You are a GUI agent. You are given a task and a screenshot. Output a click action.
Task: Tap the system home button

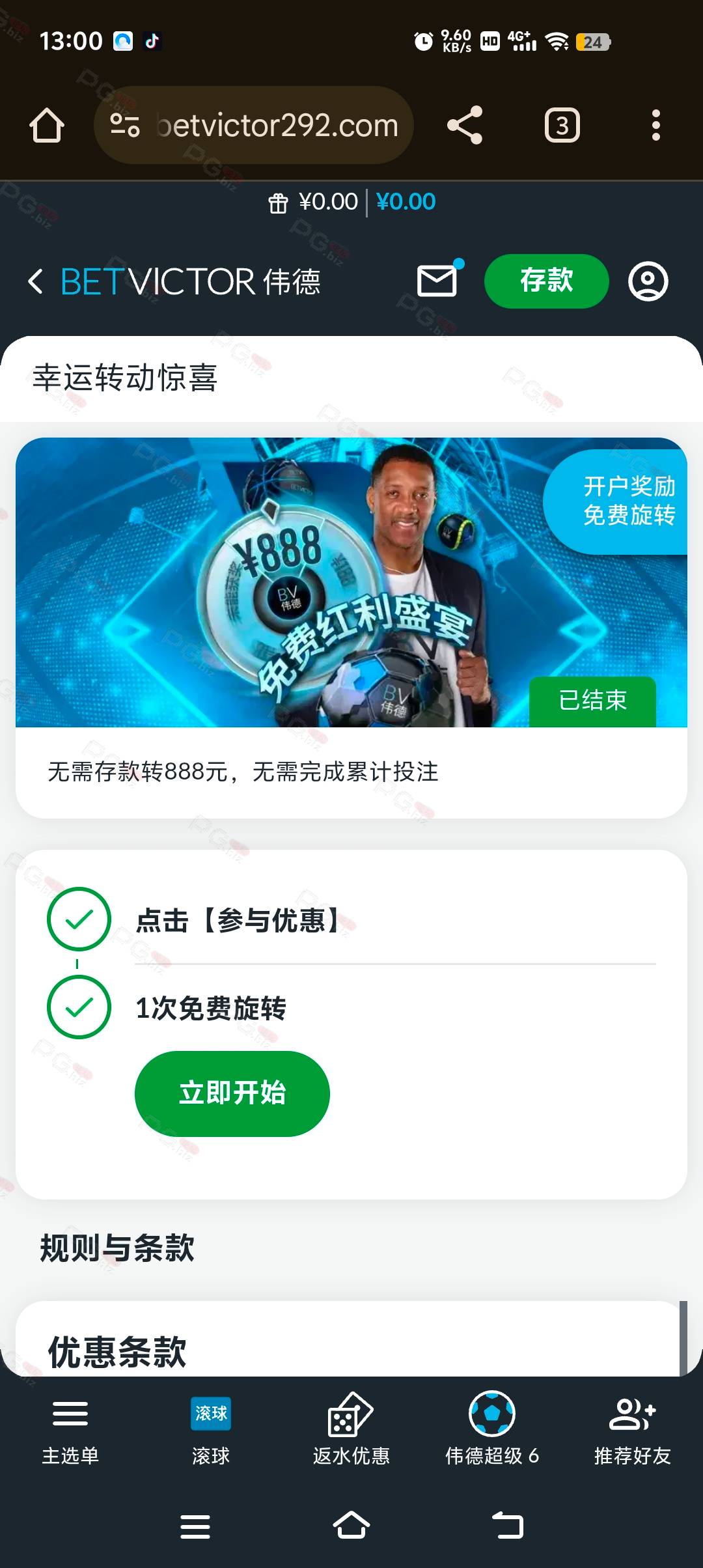click(351, 1526)
